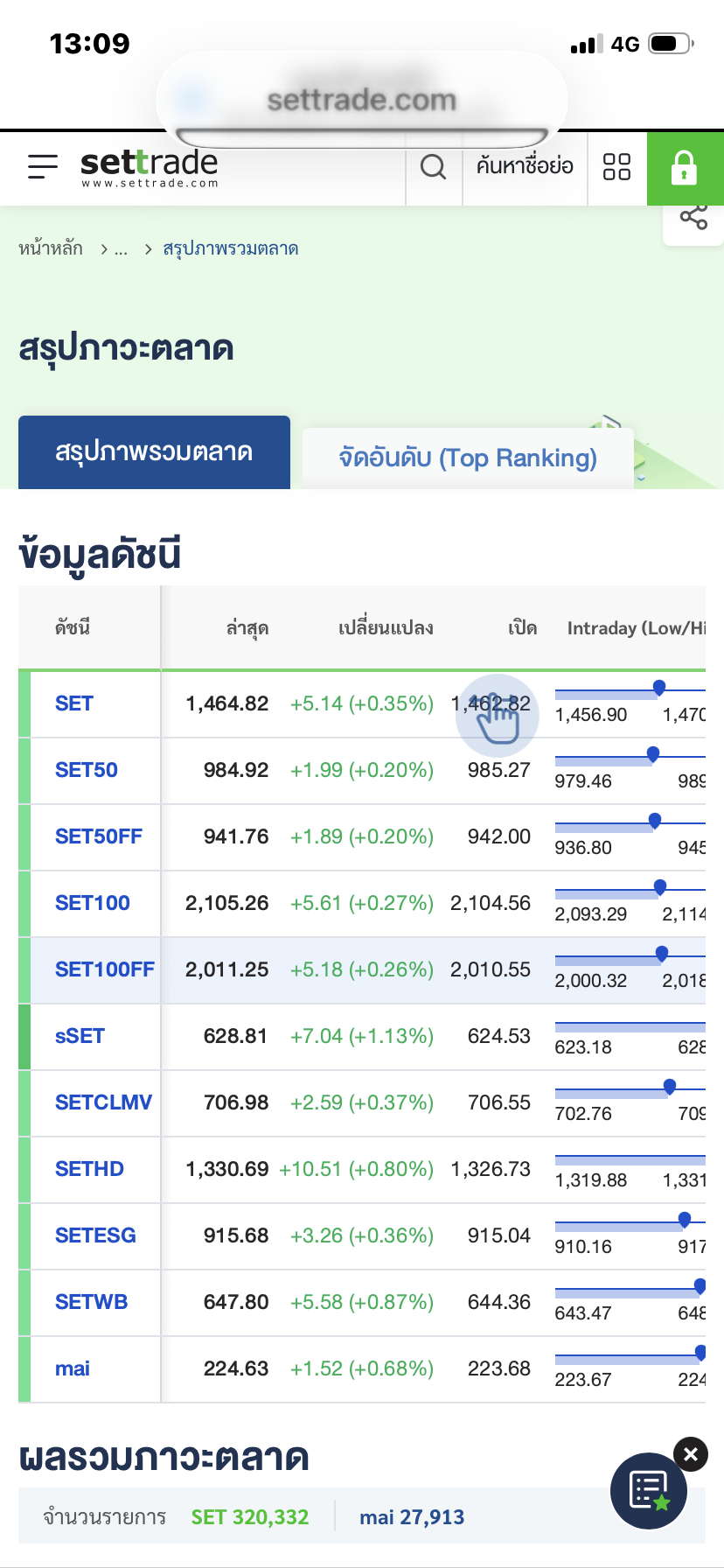This screenshot has width=724, height=1568.
Task: Open the SET100 index
Action: (x=93, y=903)
